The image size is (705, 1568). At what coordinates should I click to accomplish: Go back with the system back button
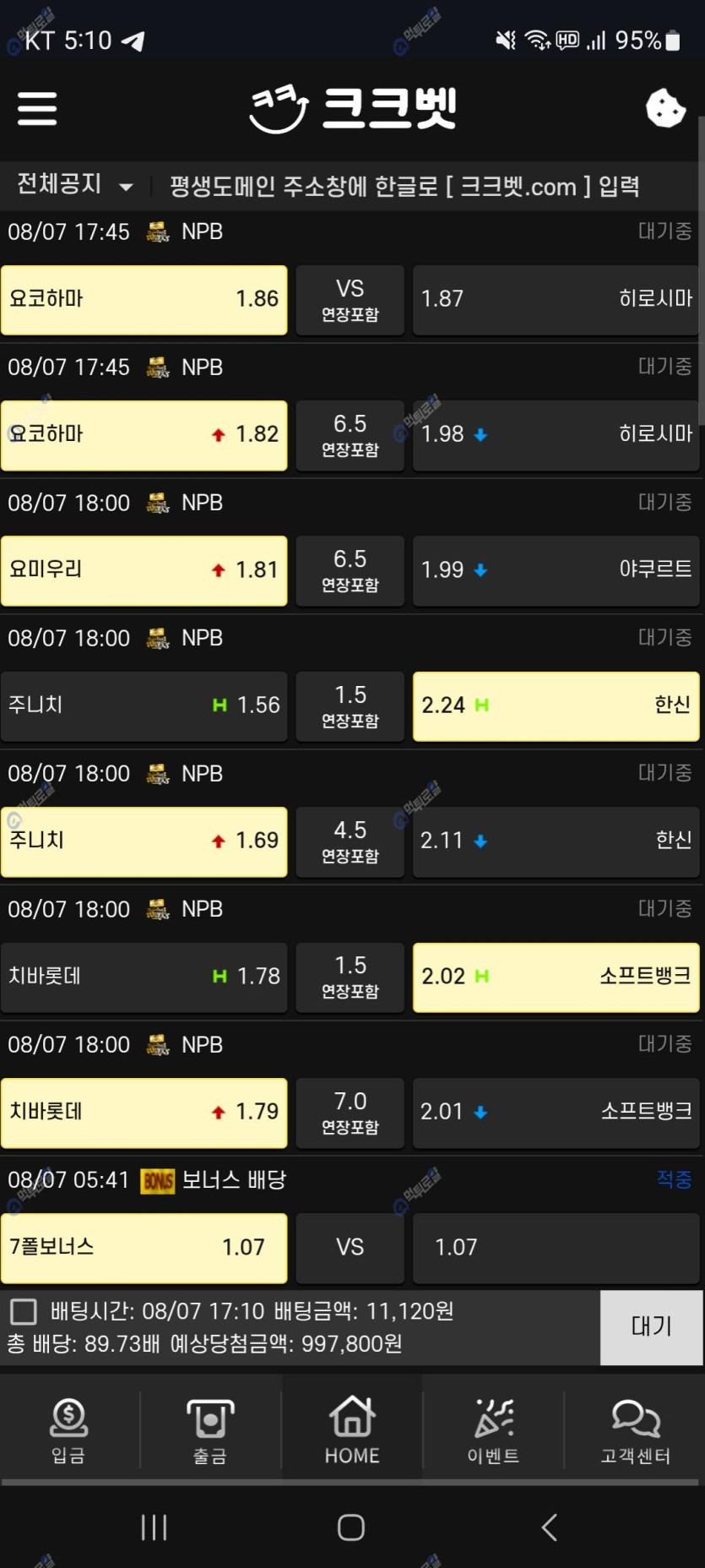pos(550,1527)
